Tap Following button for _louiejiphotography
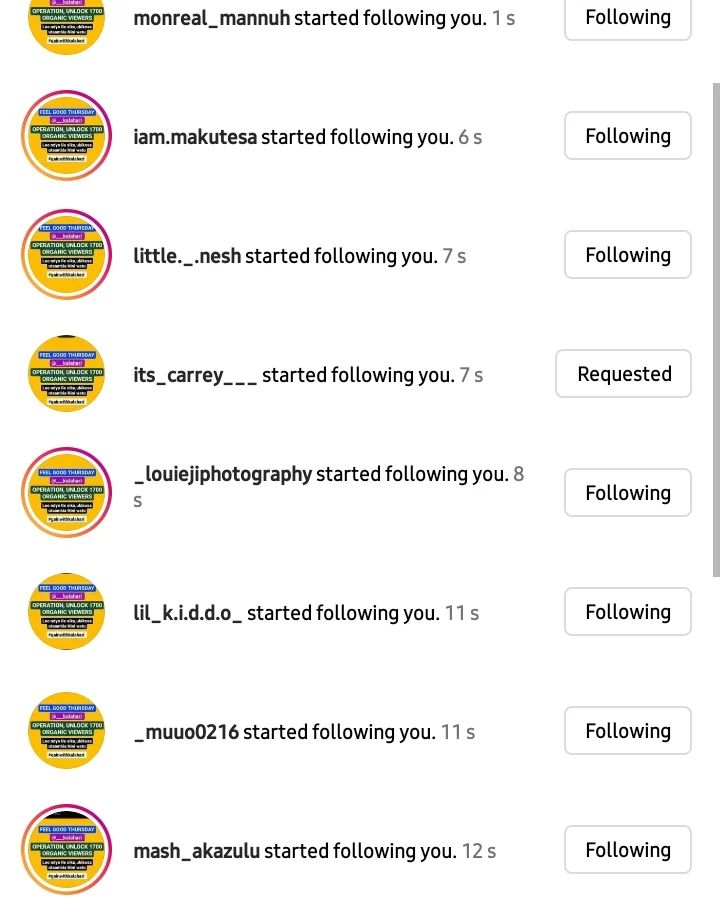 627,493
